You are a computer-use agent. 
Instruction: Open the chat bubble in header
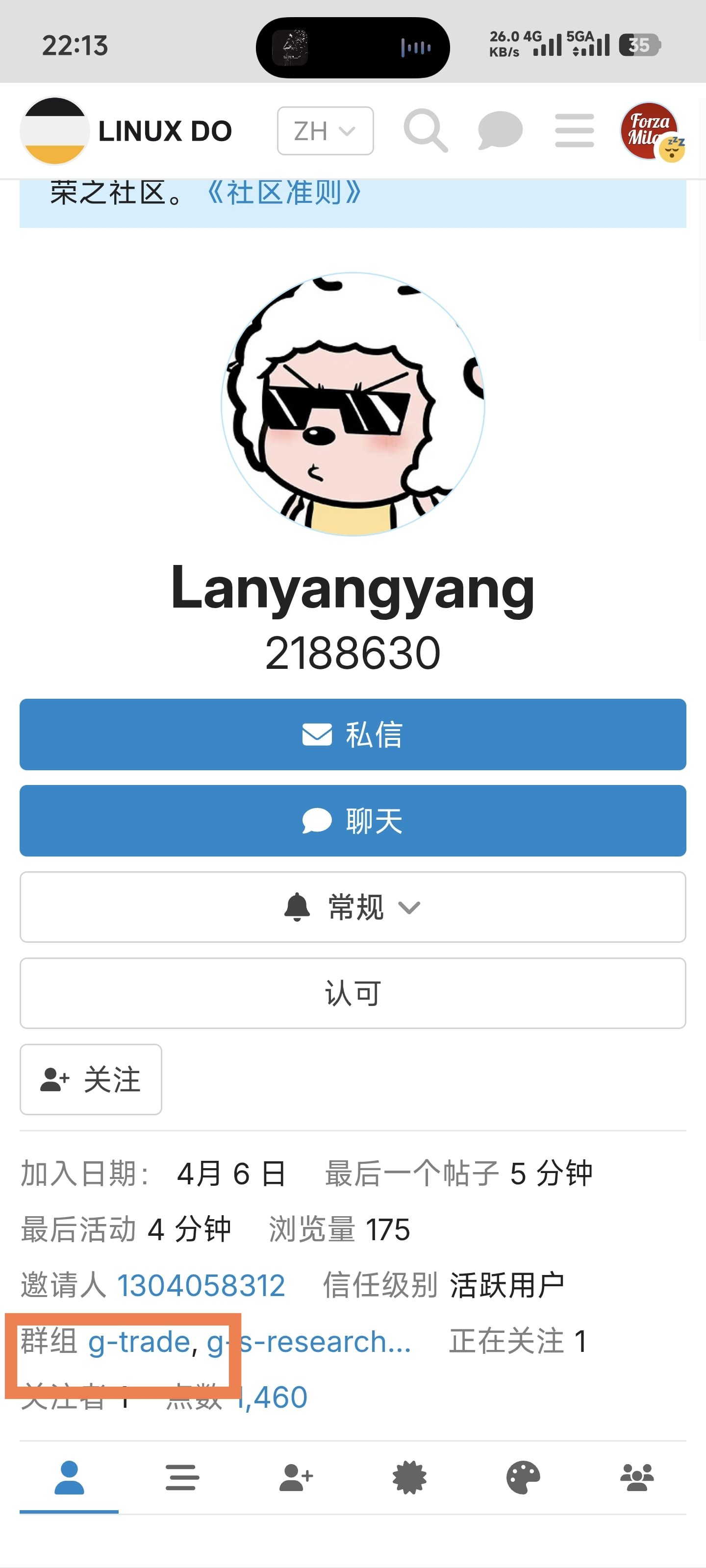click(500, 131)
